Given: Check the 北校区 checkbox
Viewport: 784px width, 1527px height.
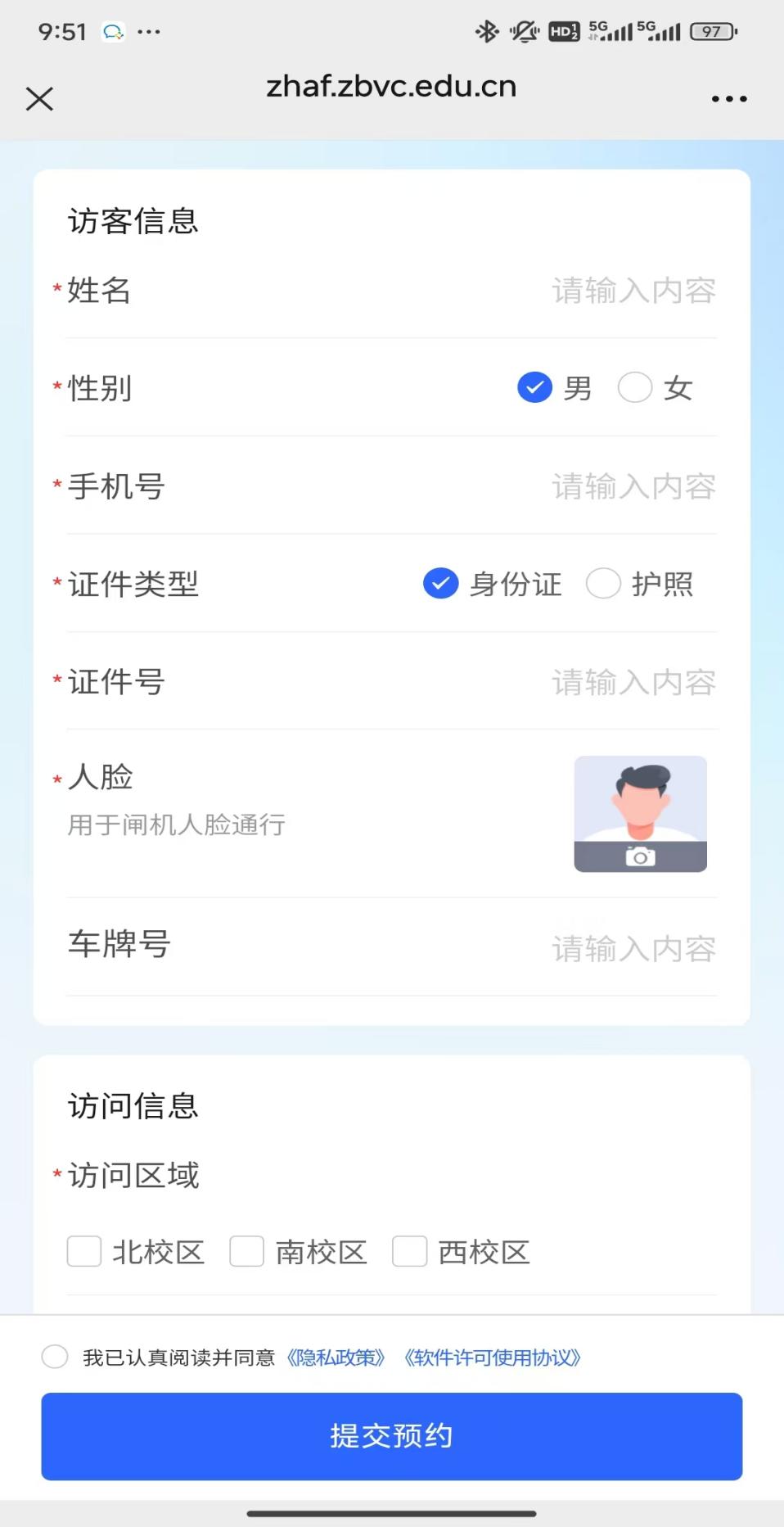Looking at the screenshot, I should (x=84, y=1252).
